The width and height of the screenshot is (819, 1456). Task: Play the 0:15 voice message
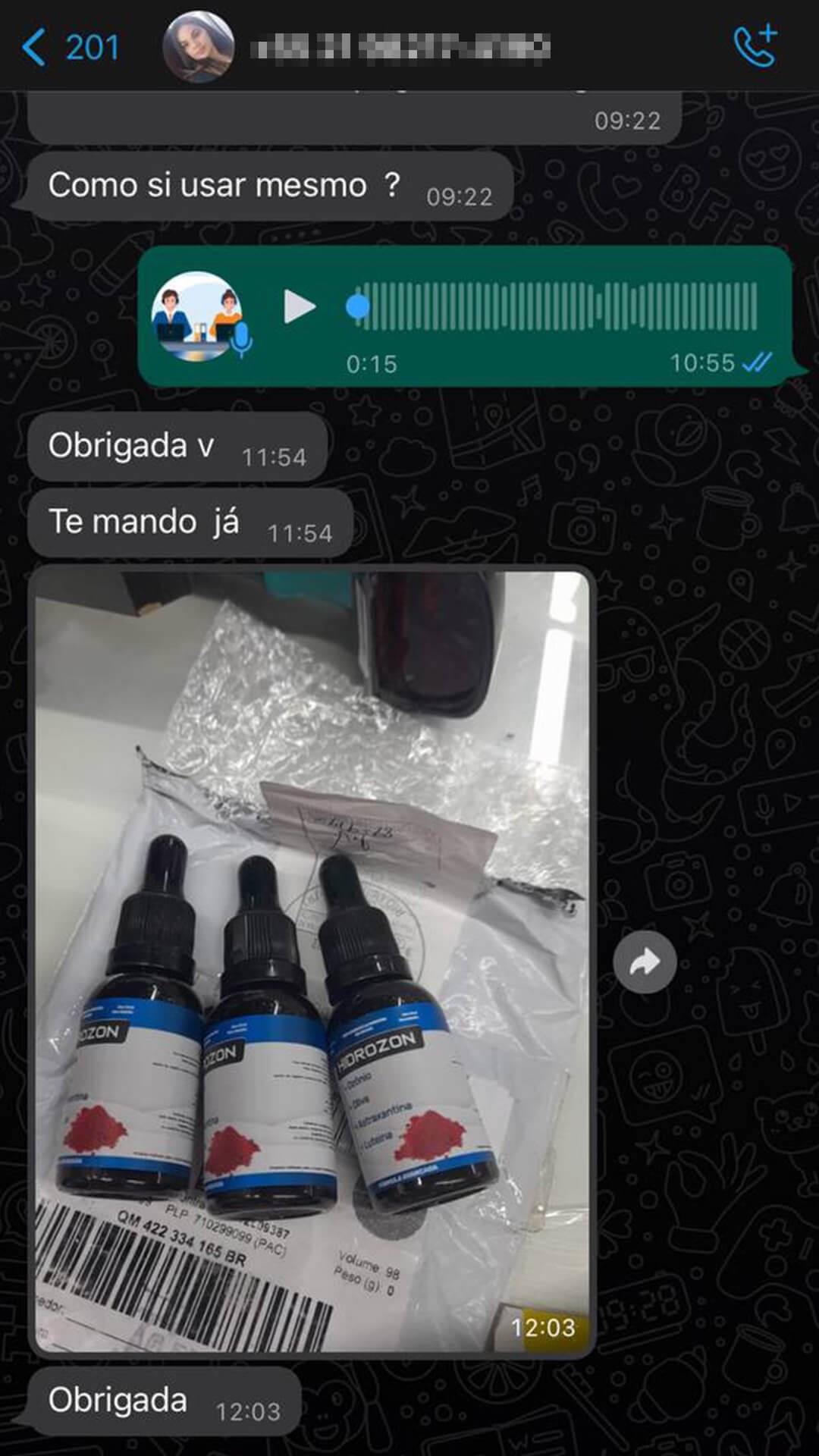tap(300, 306)
